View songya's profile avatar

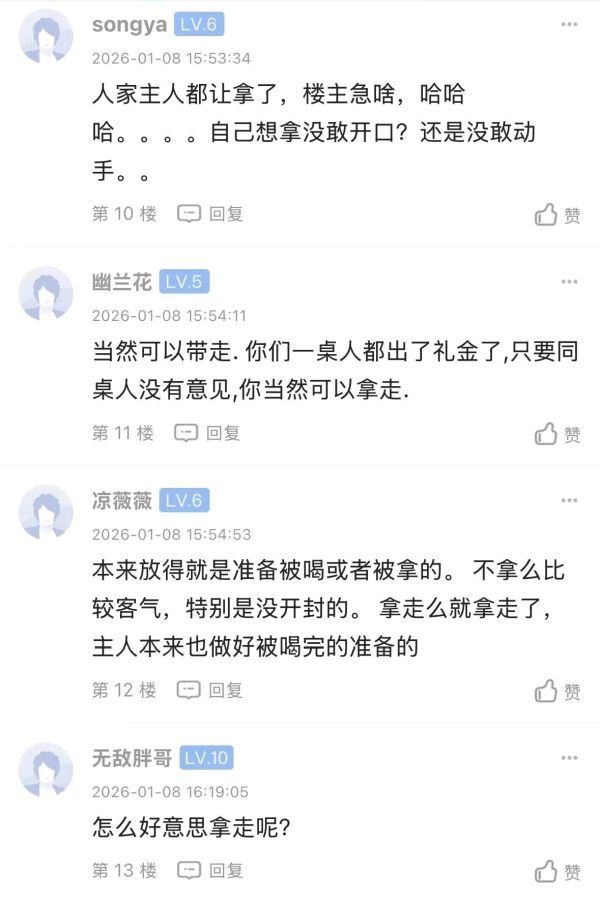click(x=46, y=36)
